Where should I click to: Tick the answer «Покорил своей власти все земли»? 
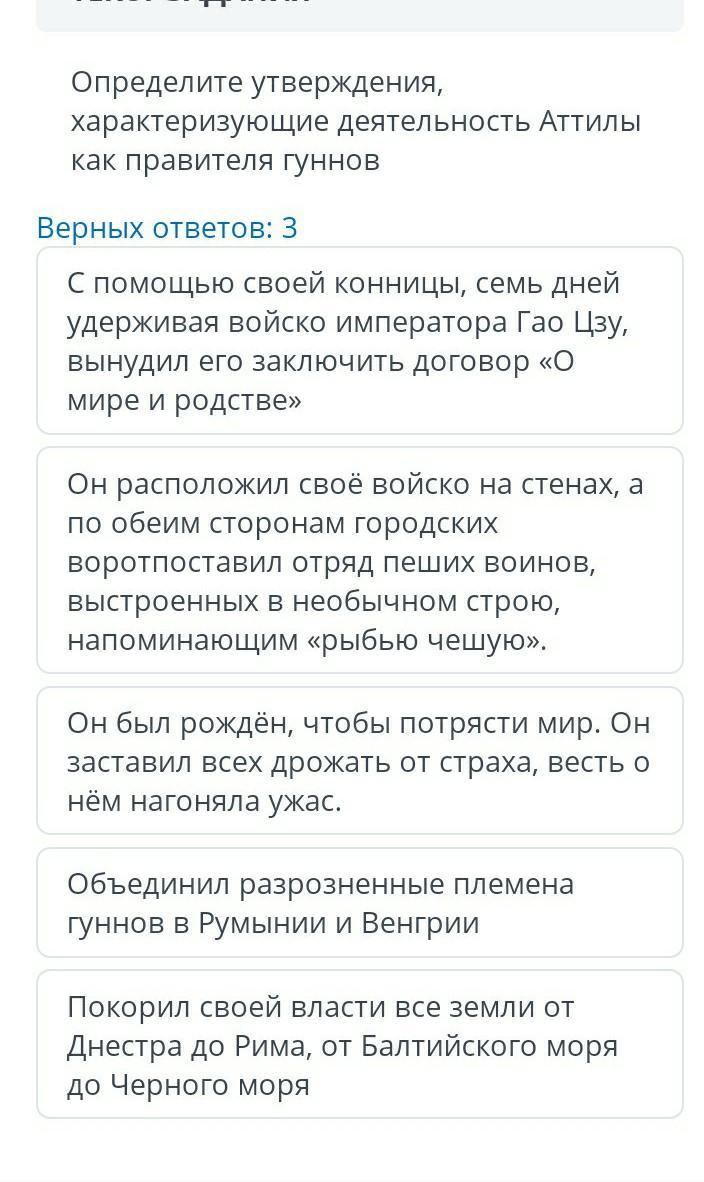pyautogui.click(x=360, y=1044)
